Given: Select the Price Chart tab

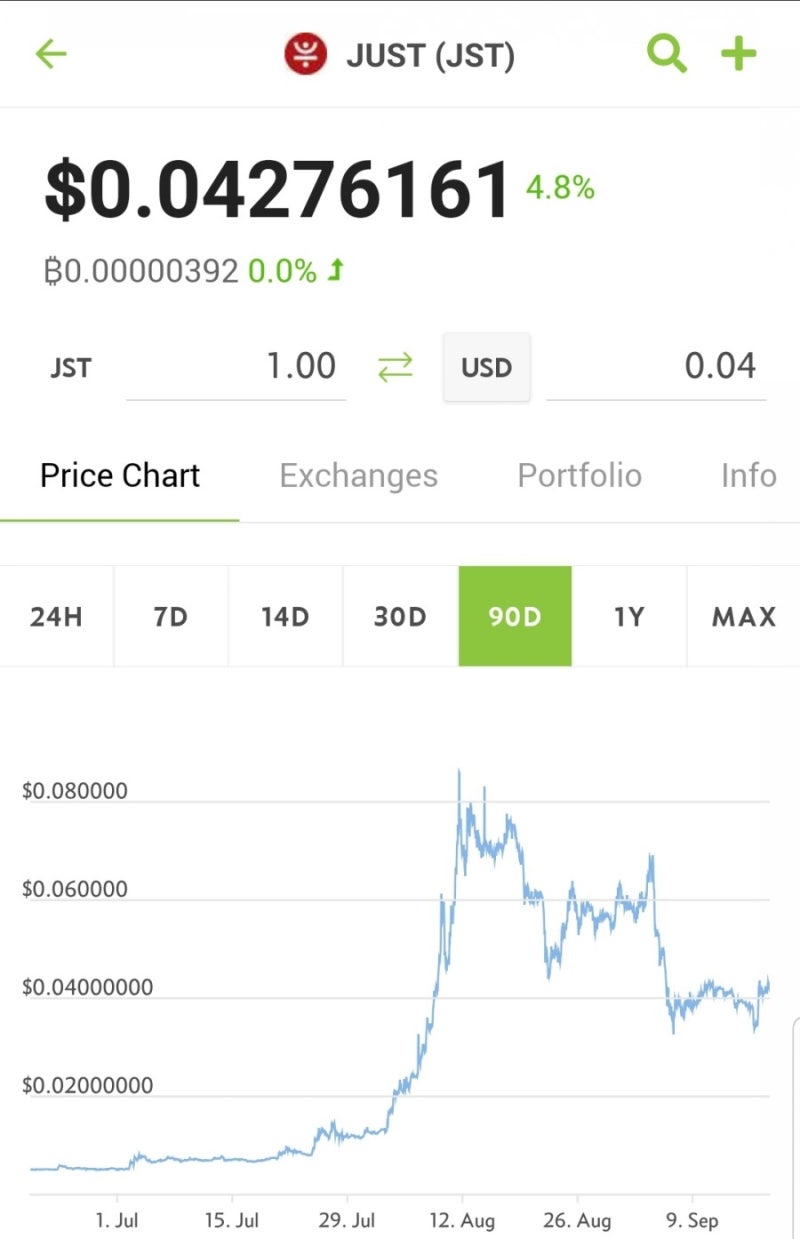Looking at the screenshot, I should (x=120, y=475).
